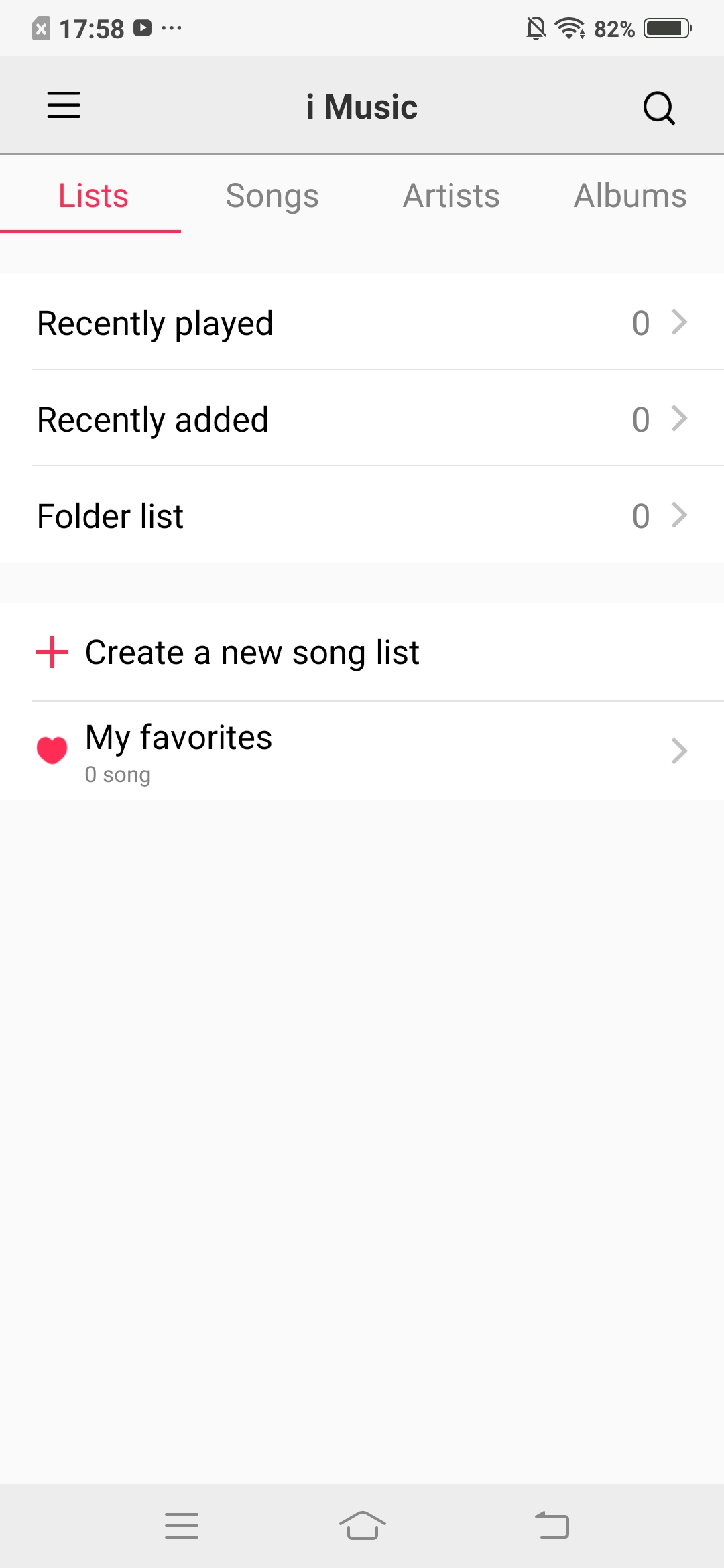Screen dimensions: 724x1568
Task: Open the Recently added list
Action: [362, 419]
